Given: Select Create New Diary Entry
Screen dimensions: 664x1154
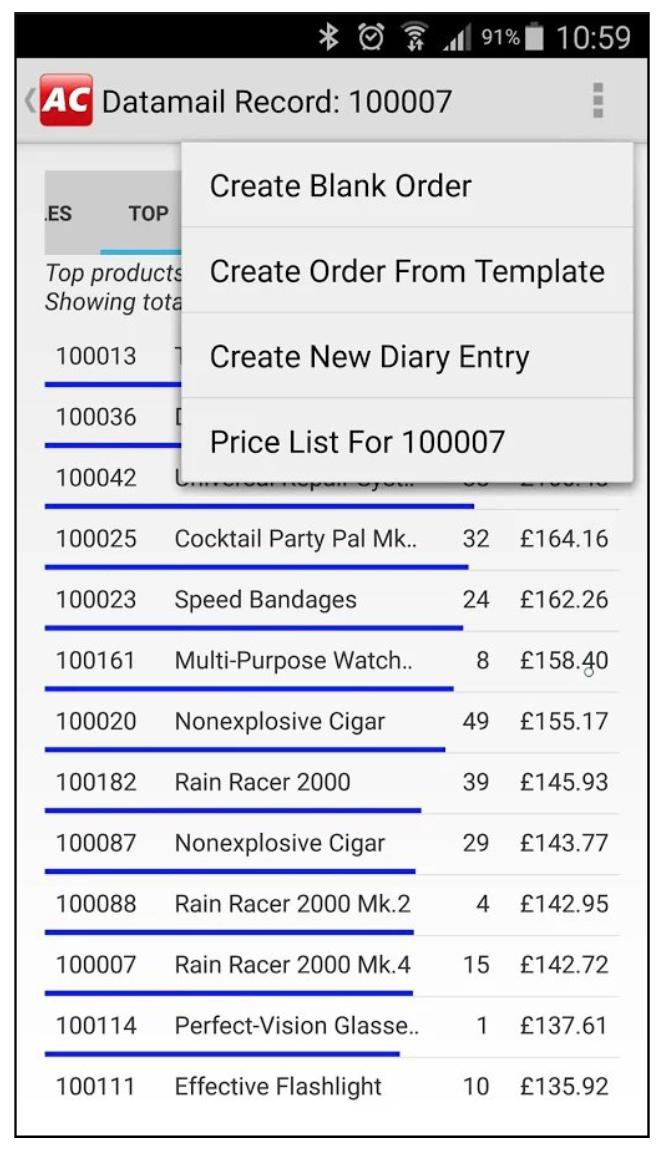Looking at the screenshot, I should 407,356.
